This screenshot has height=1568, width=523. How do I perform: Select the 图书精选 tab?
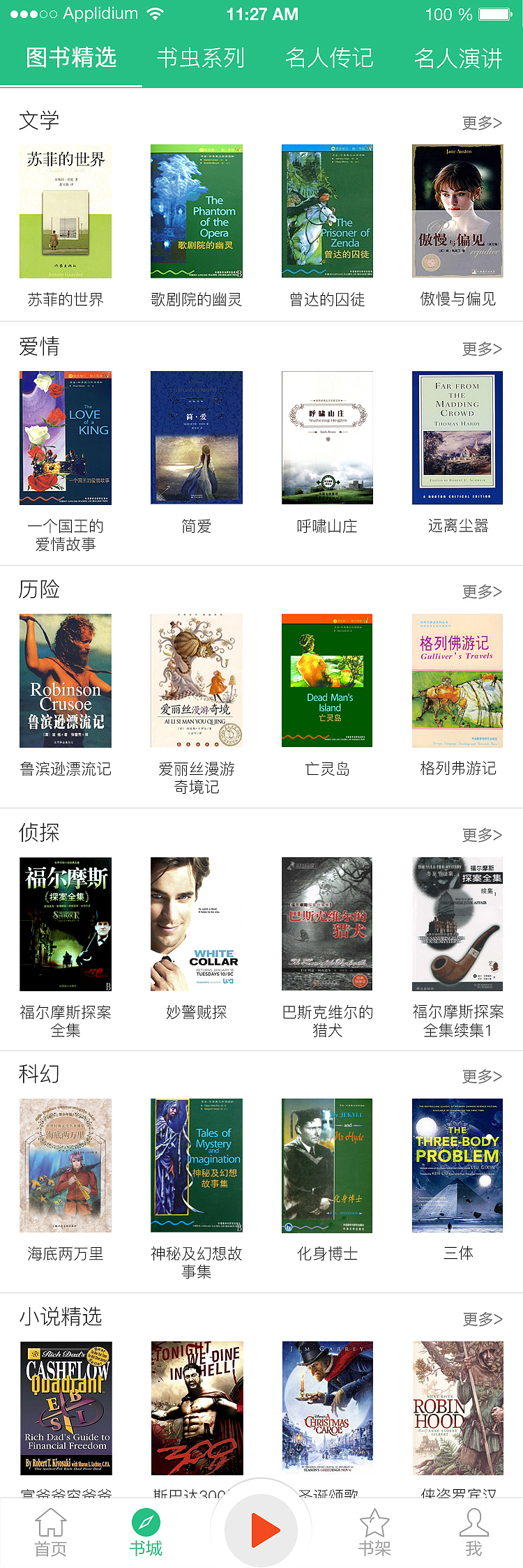[71, 58]
